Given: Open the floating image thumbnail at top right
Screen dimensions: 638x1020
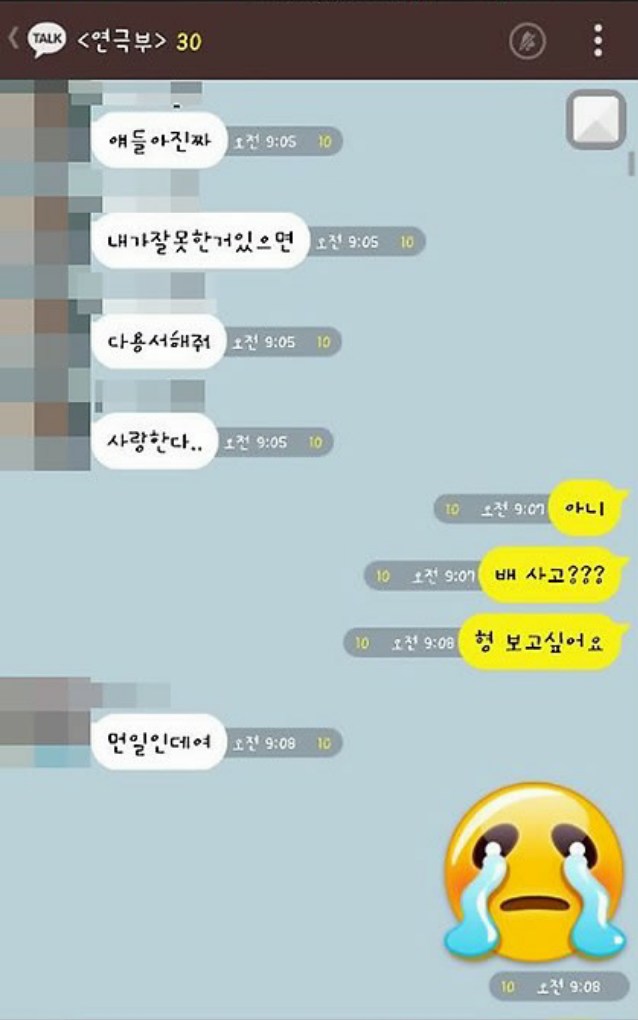Looking at the screenshot, I should (x=596, y=120).
